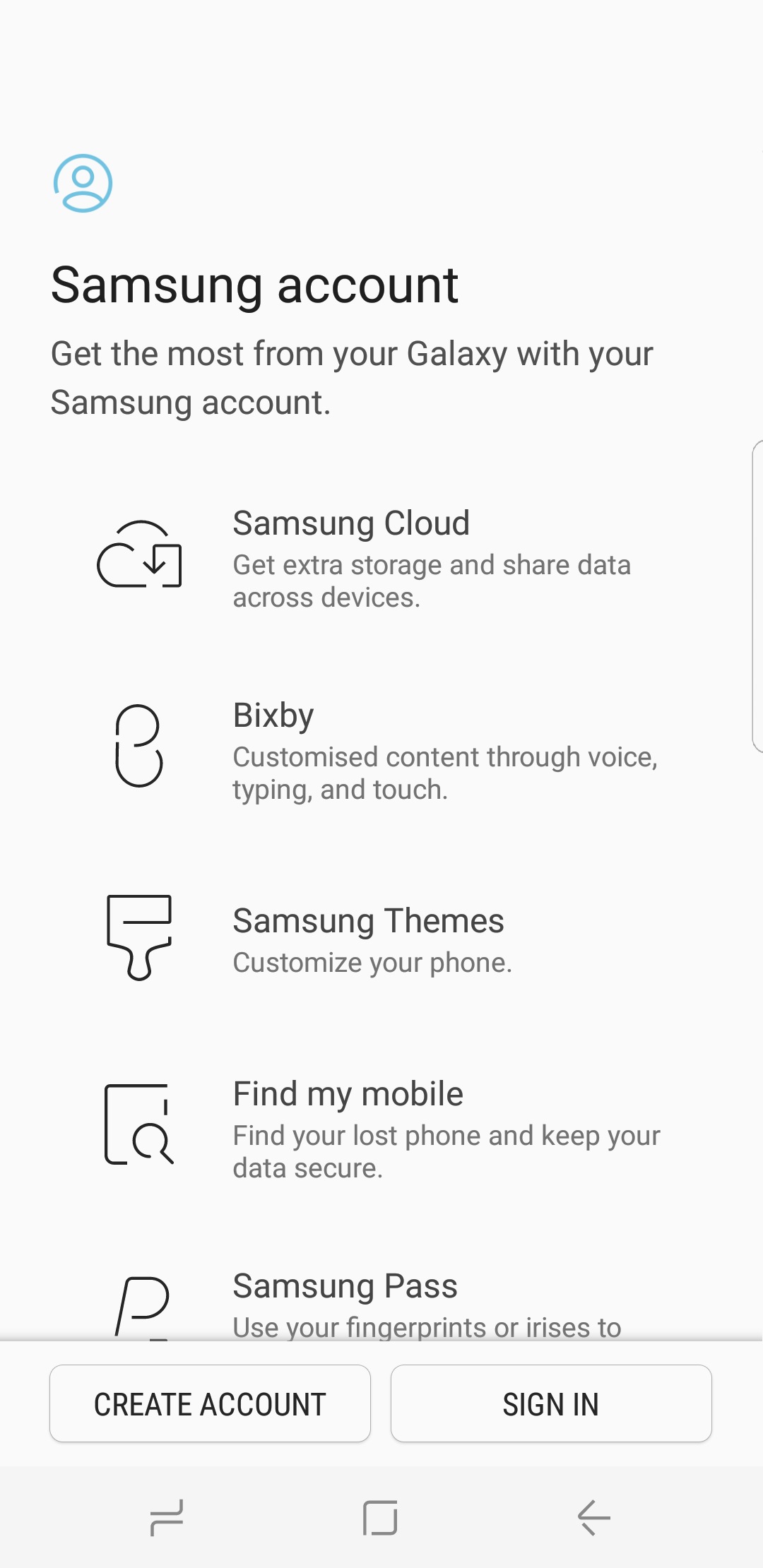Screen dimensions: 763x1568
Task: Tap the home button in the navigation bar
Action: click(380, 1517)
